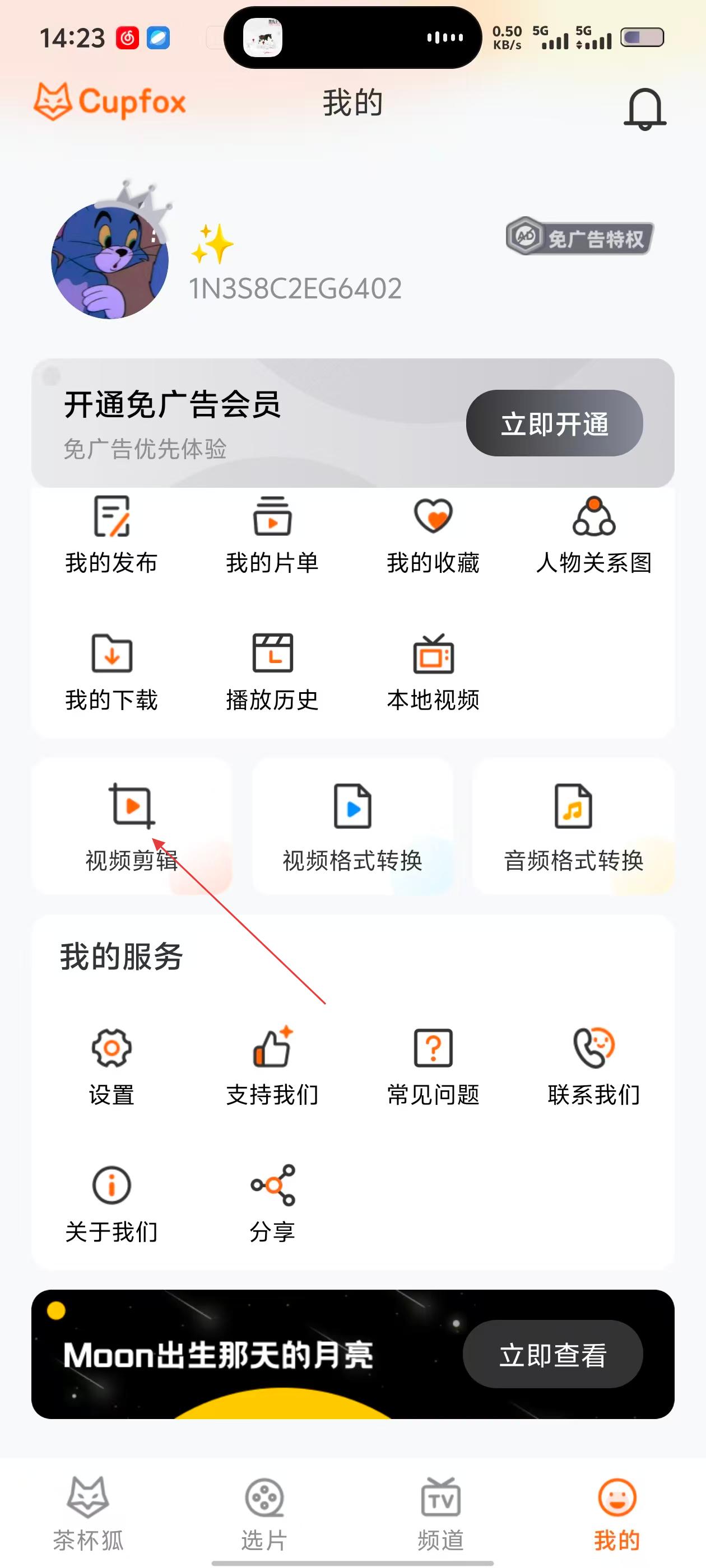Open 常见问题 FAQ
The width and height of the screenshot is (706, 1568).
click(x=433, y=1066)
